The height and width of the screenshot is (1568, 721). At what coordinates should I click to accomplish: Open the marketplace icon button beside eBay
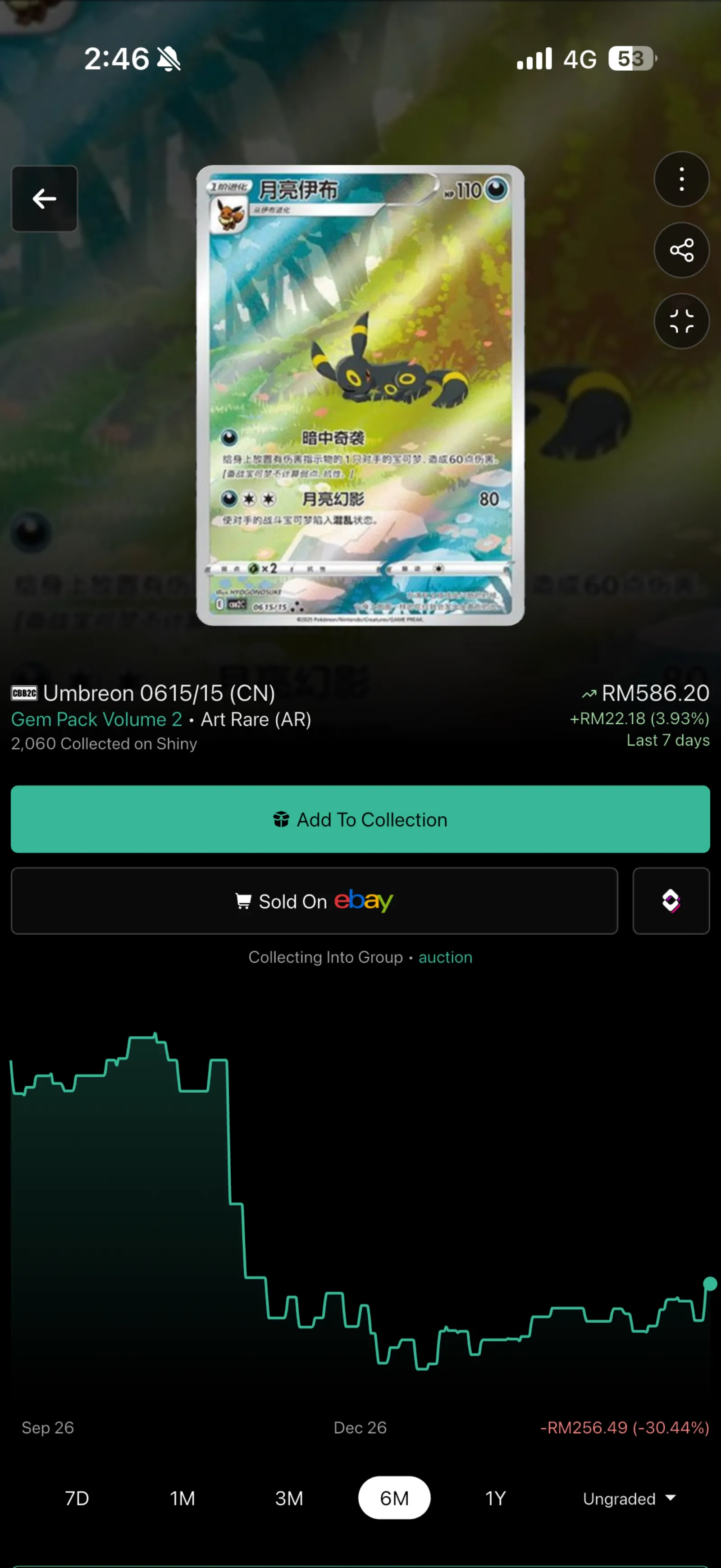671,901
